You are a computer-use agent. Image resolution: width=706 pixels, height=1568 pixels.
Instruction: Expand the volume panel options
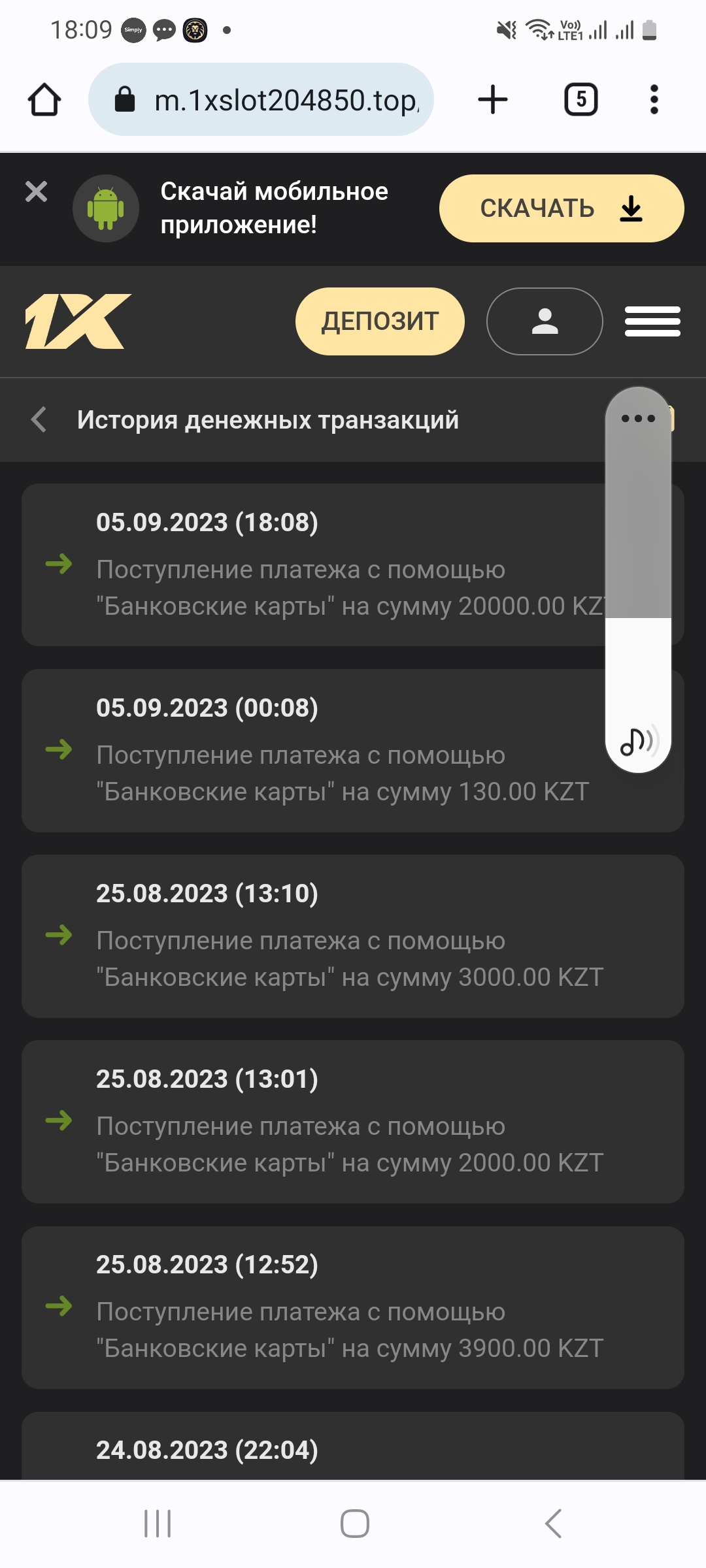pos(638,418)
